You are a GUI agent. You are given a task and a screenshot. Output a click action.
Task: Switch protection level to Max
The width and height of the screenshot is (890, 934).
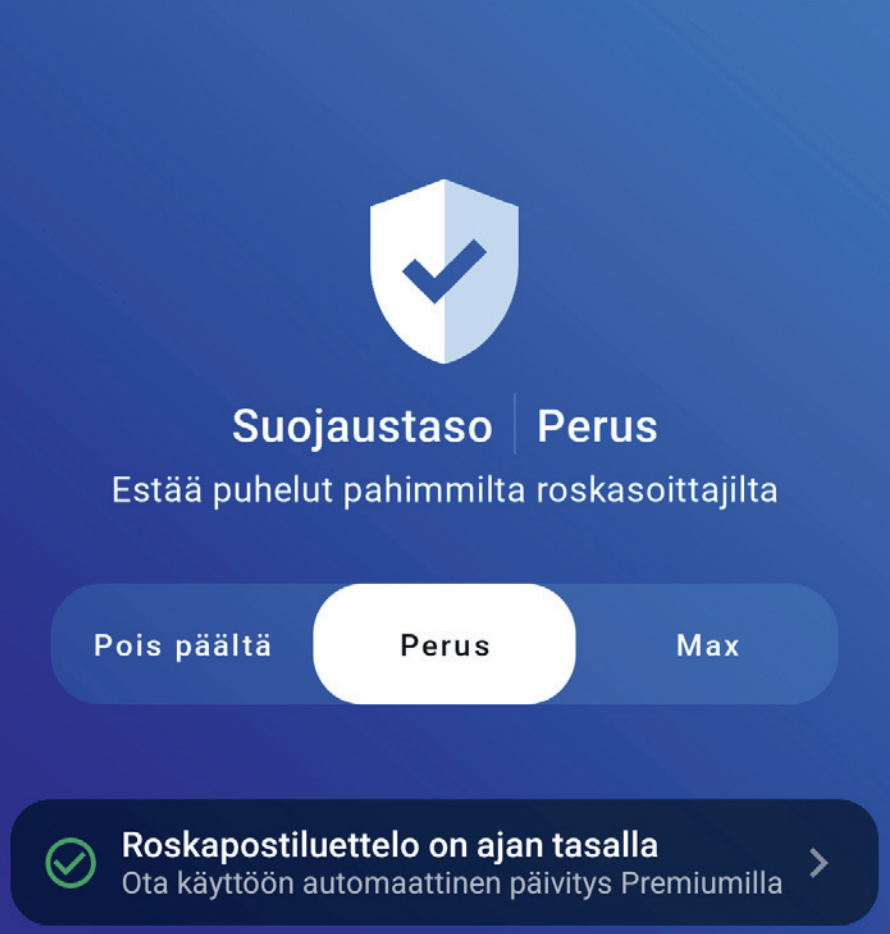click(708, 645)
